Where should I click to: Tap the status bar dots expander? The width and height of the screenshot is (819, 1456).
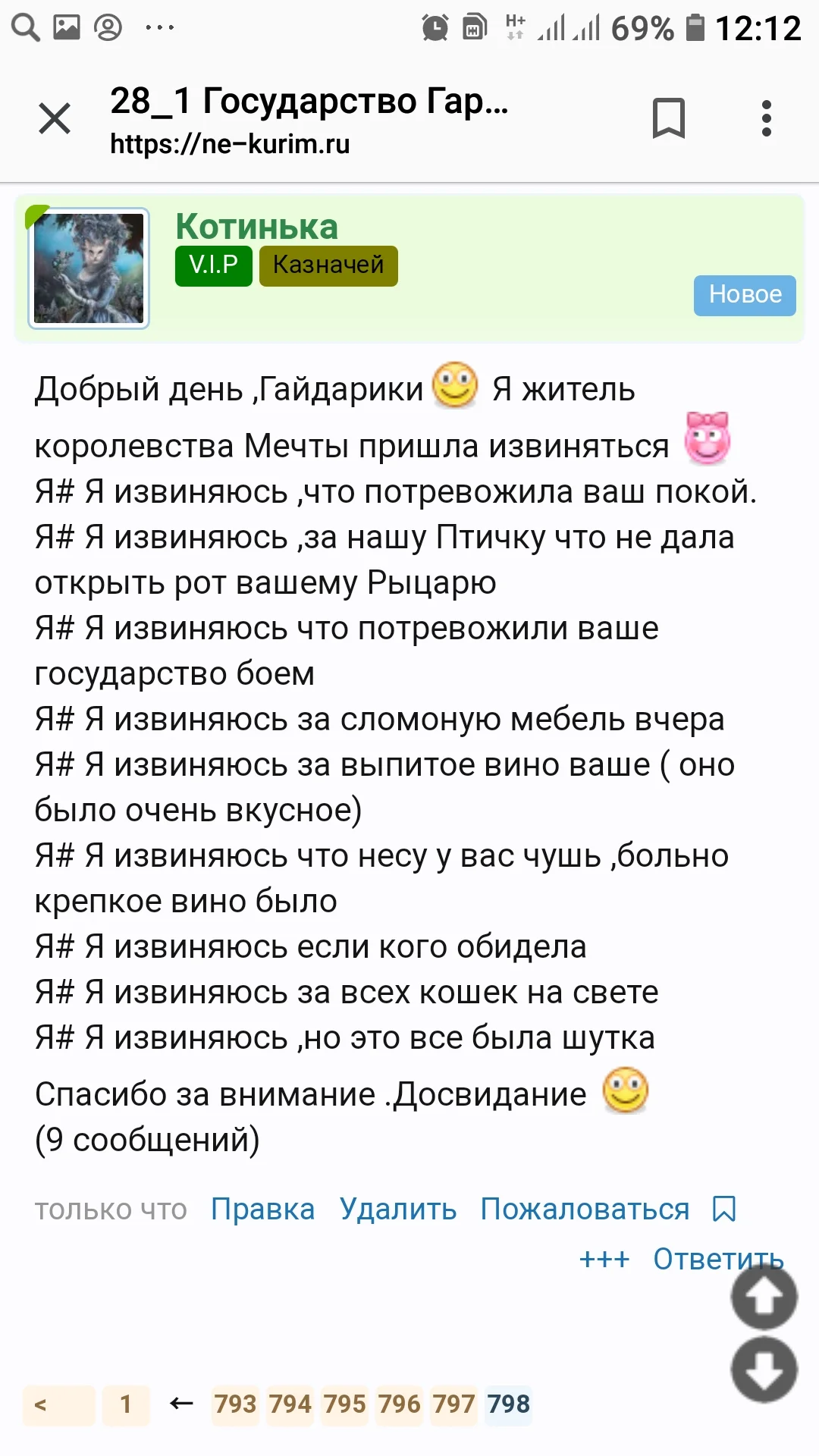click(x=161, y=28)
